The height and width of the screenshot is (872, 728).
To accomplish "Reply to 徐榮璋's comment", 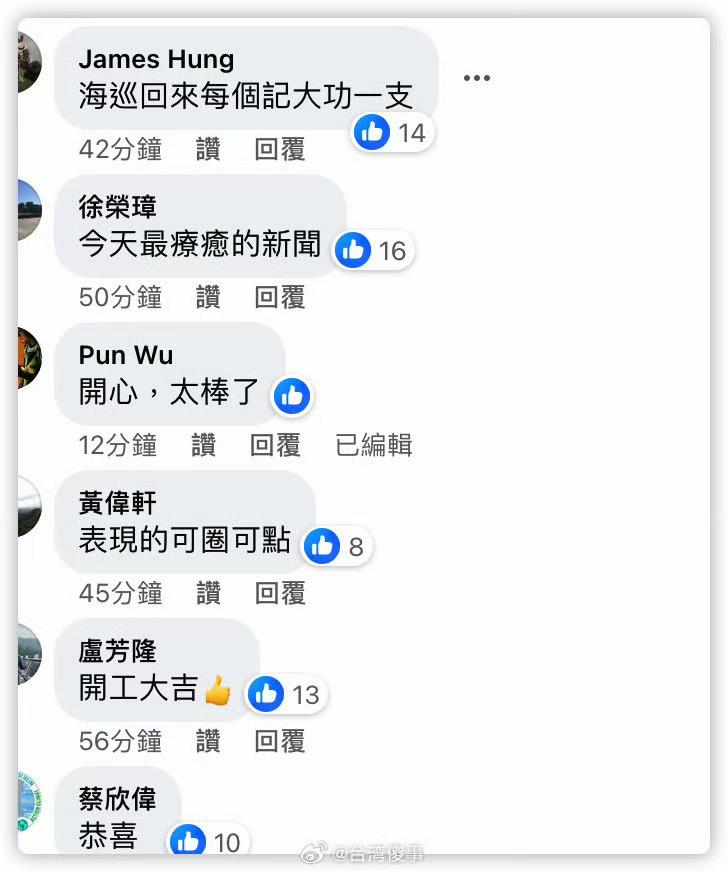I will click(280, 297).
